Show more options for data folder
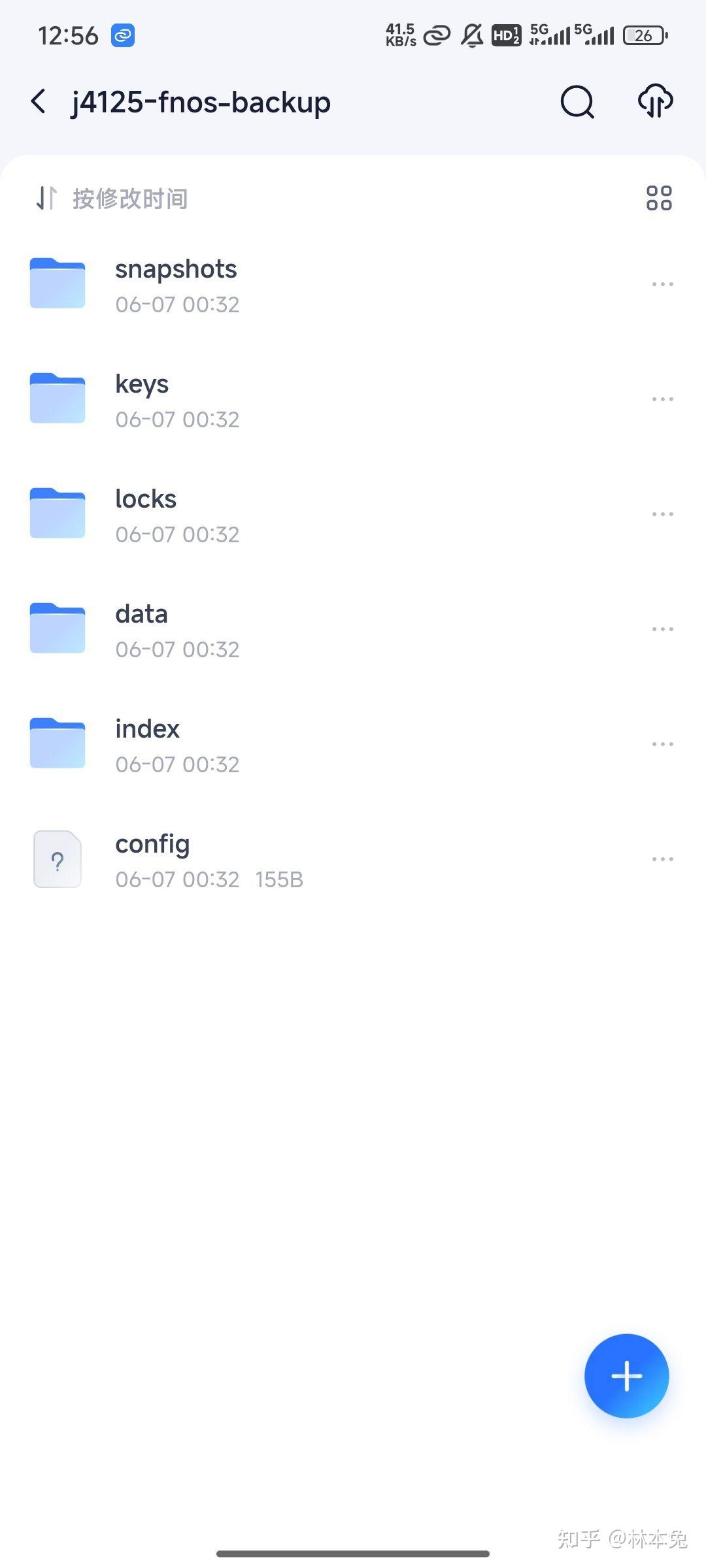 point(662,629)
